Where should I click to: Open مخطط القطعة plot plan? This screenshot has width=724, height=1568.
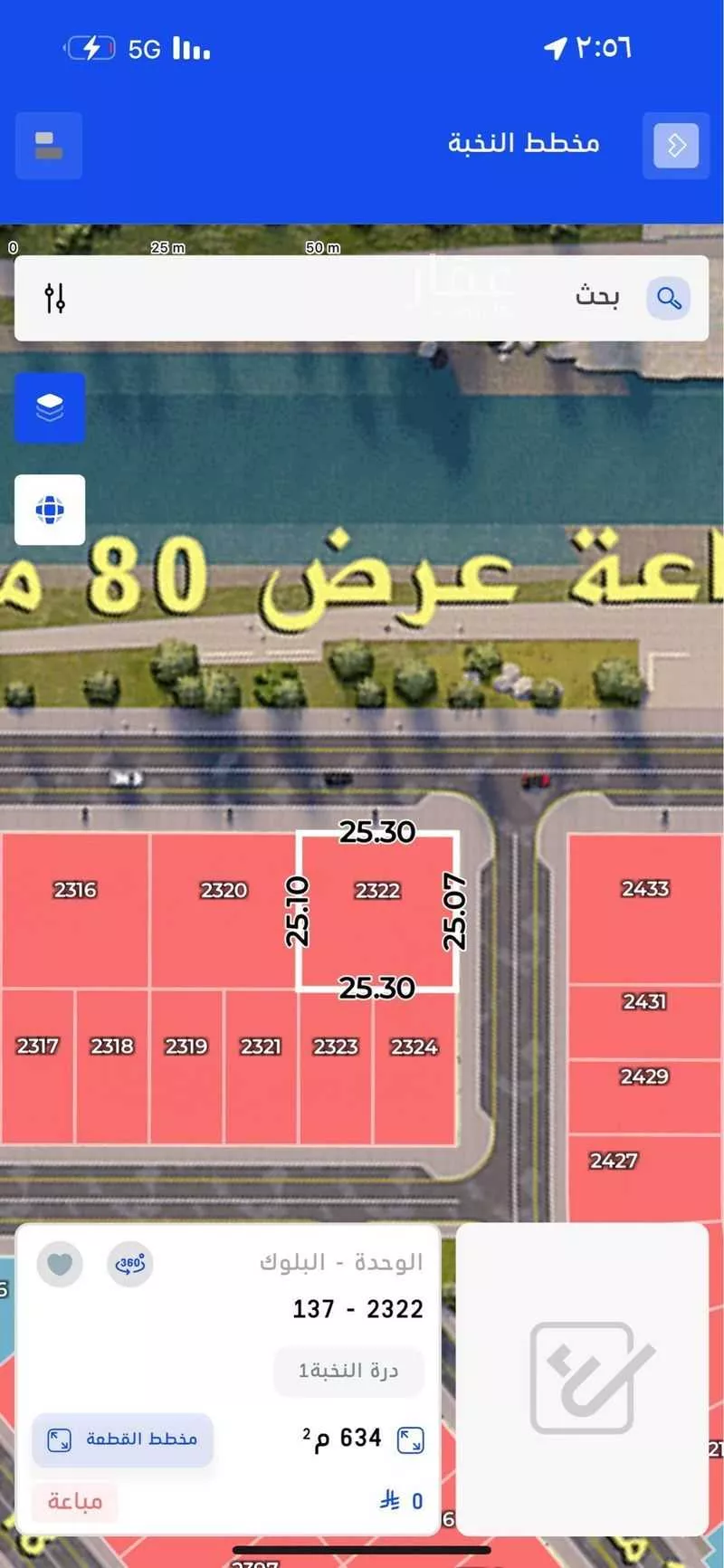pyautogui.click(x=123, y=1439)
